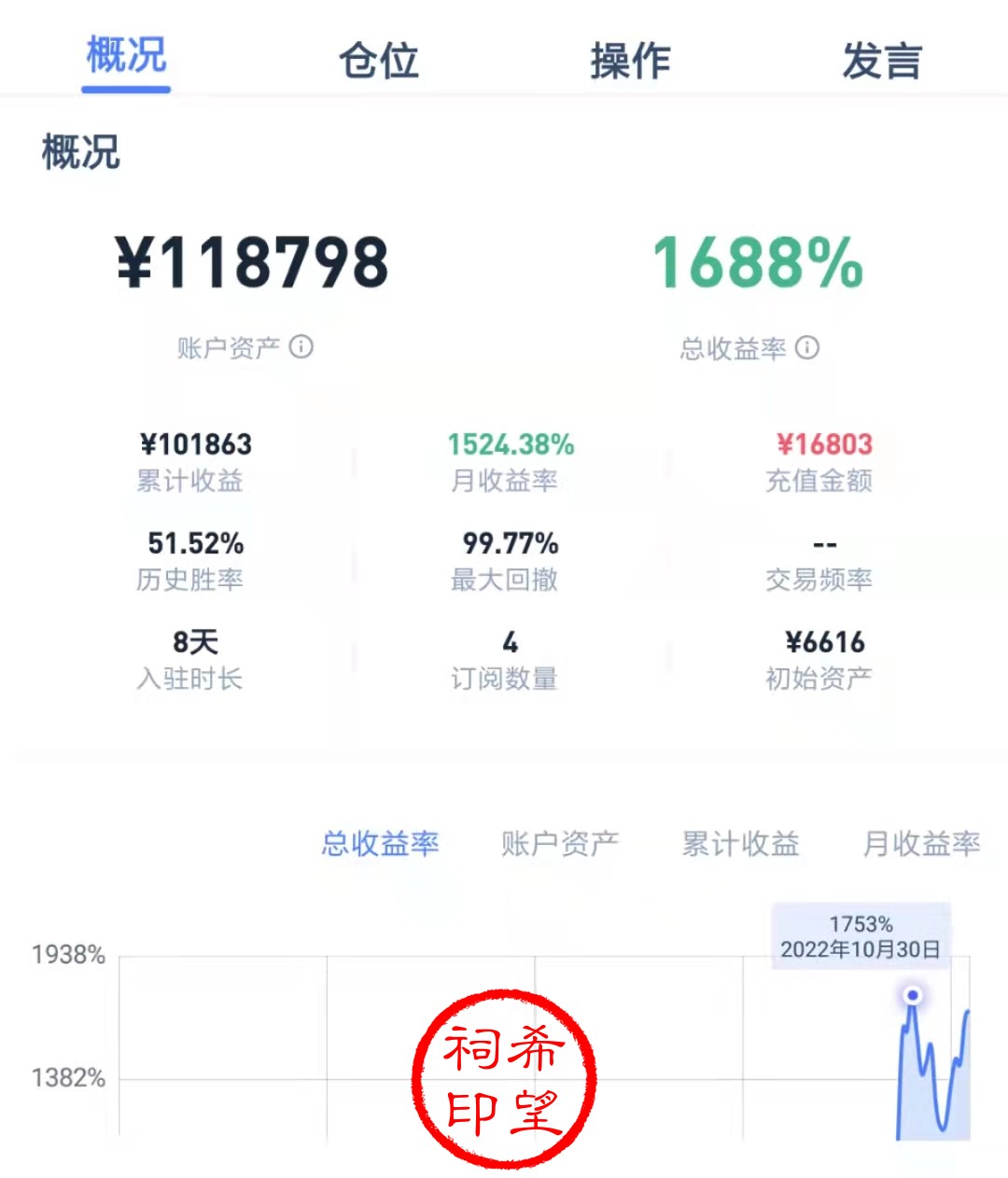The width and height of the screenshot is (1008, 1178).
Task: Tap info icon beside 账户资产
Action: [301, 347]
